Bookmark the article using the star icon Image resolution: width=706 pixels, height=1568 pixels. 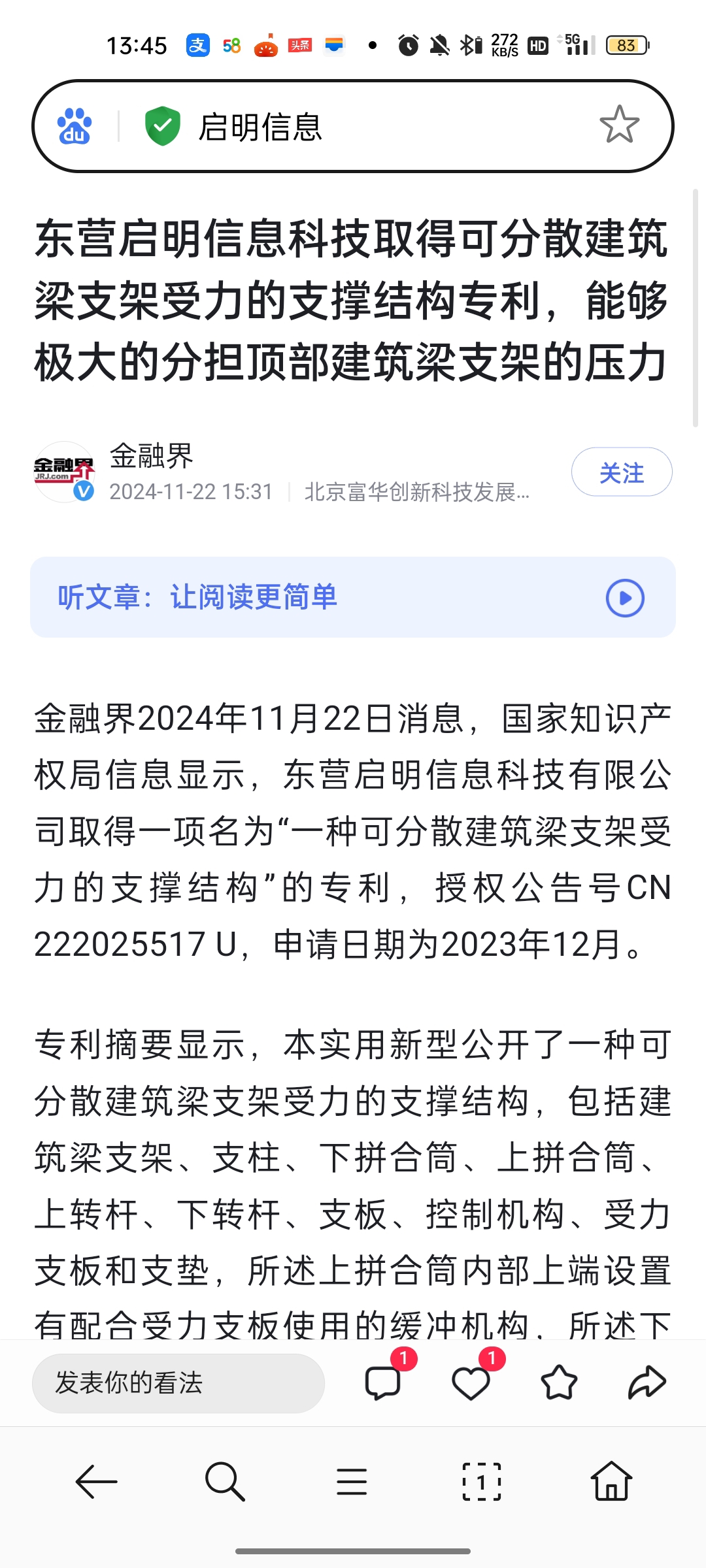click(x=559, y=1382)
